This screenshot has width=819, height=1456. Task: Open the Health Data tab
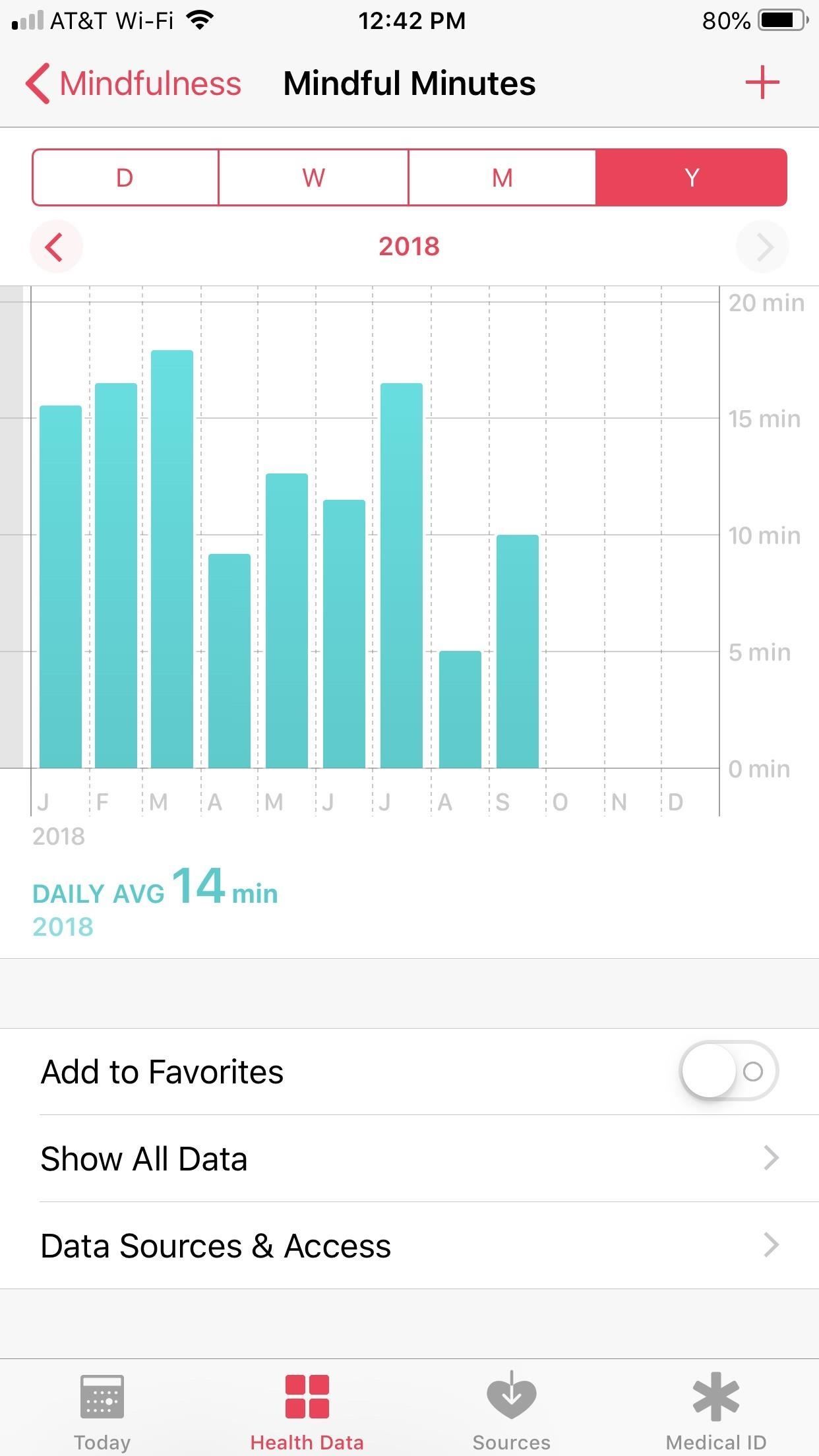pyautogui.click(x=307, y=1412)
